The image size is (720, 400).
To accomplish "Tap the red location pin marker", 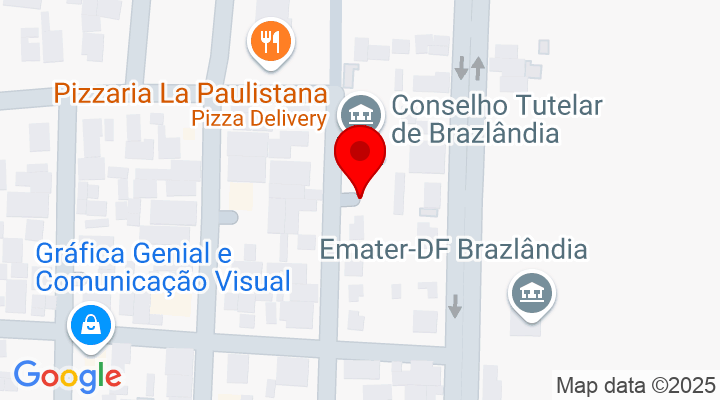I will click(x=364, y=156).
